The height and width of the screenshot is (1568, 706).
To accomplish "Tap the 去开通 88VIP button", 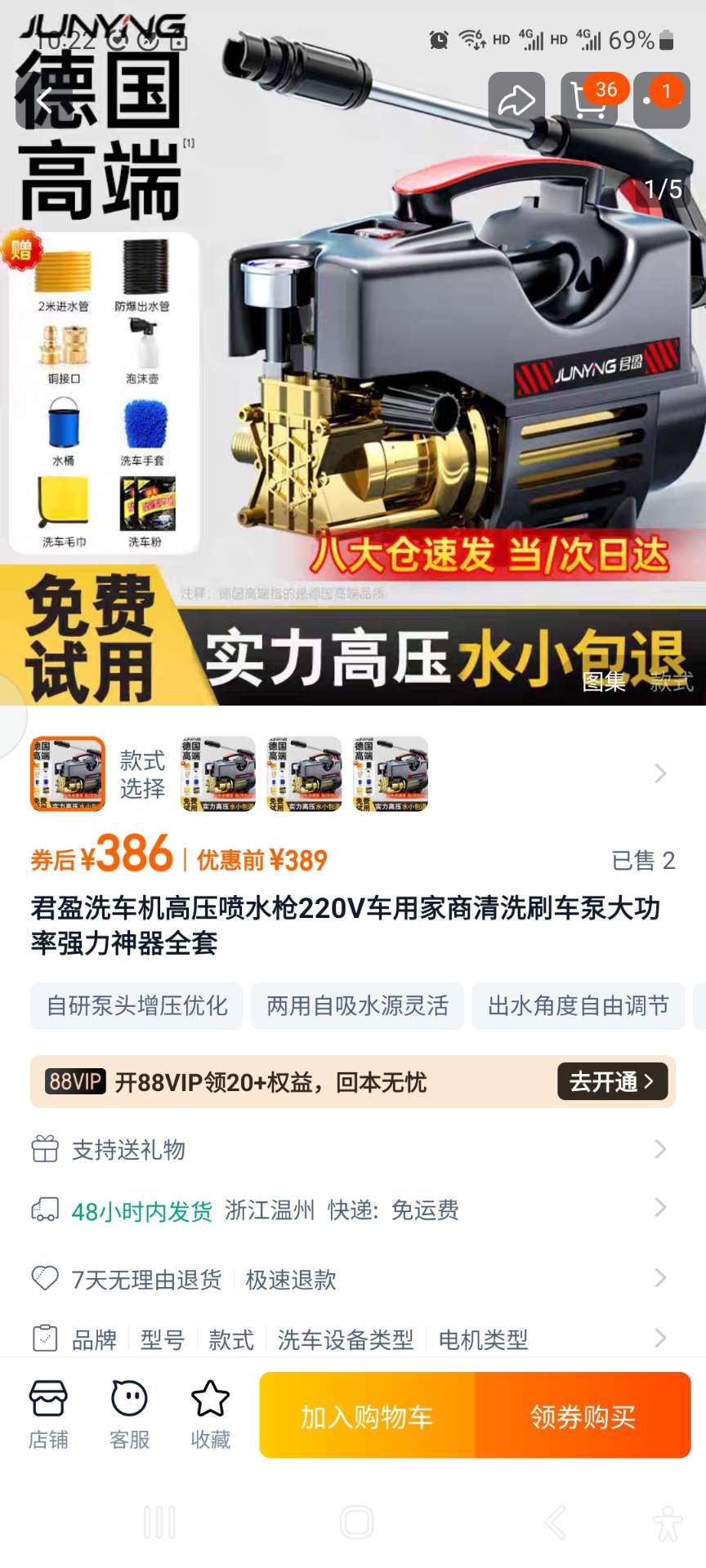I will pyautogui.click(x=612, y=1081).
